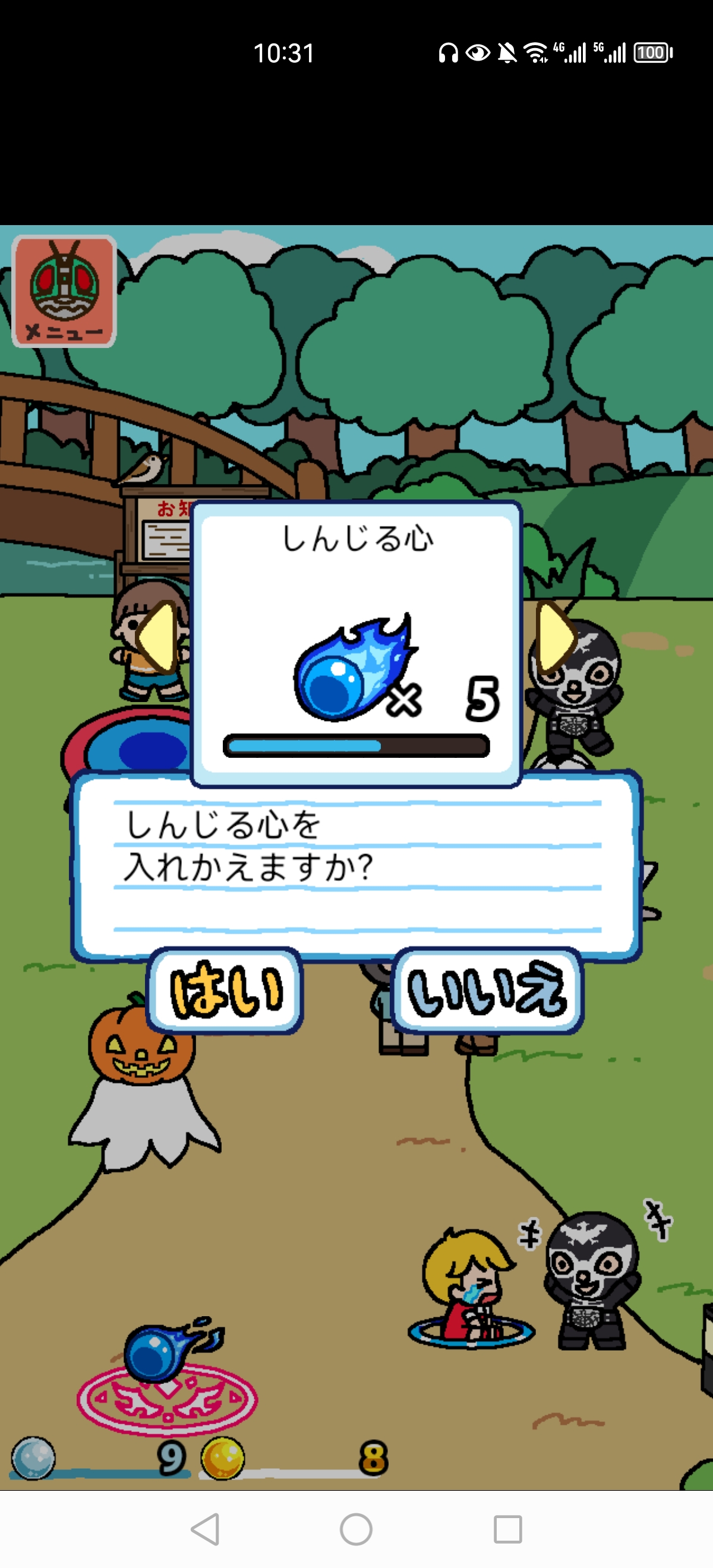
Task: Show the next item with right arrow
Action: [556, 637]
